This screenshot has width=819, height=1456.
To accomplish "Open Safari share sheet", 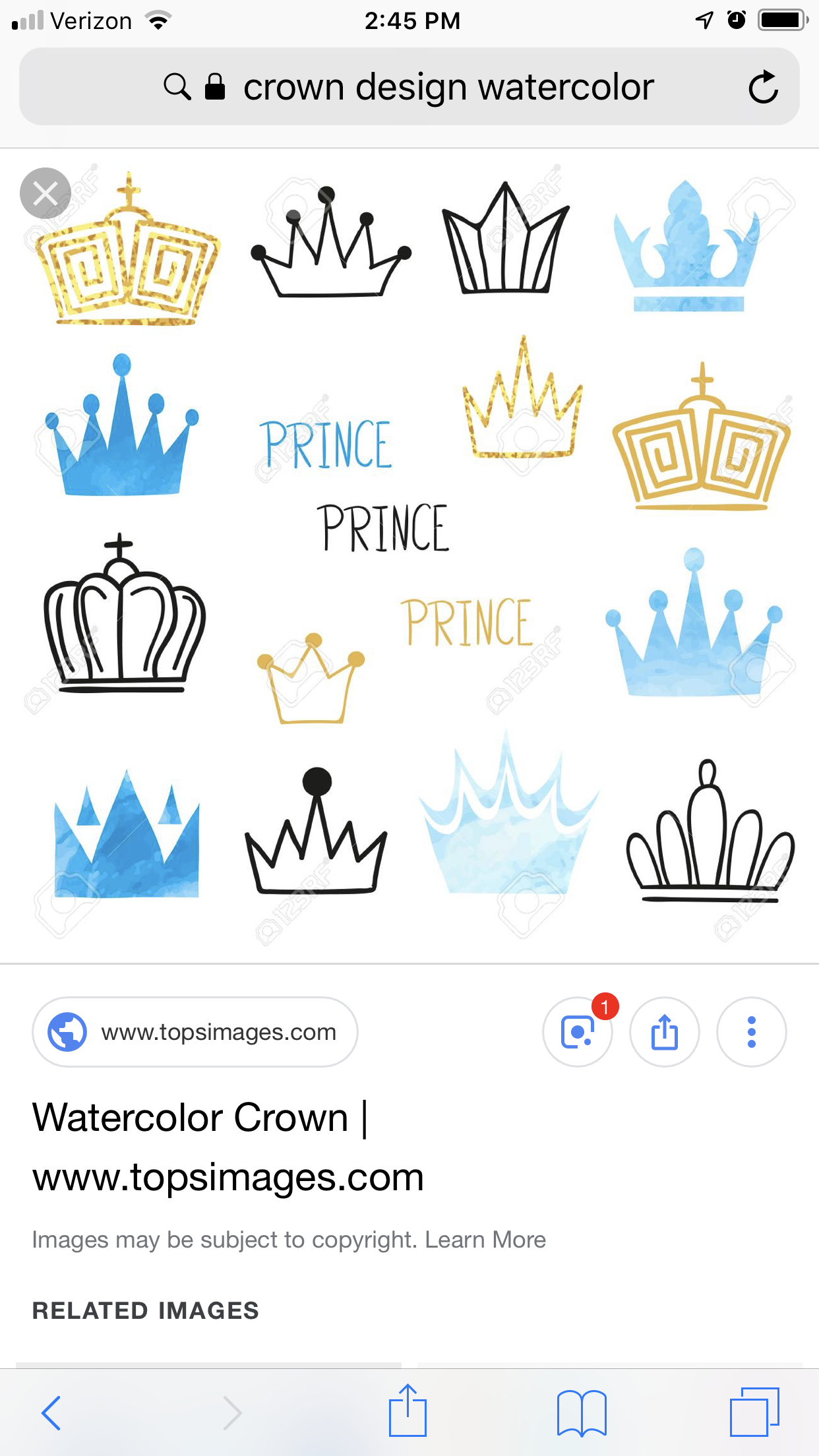I will [x=408, y=1411].
